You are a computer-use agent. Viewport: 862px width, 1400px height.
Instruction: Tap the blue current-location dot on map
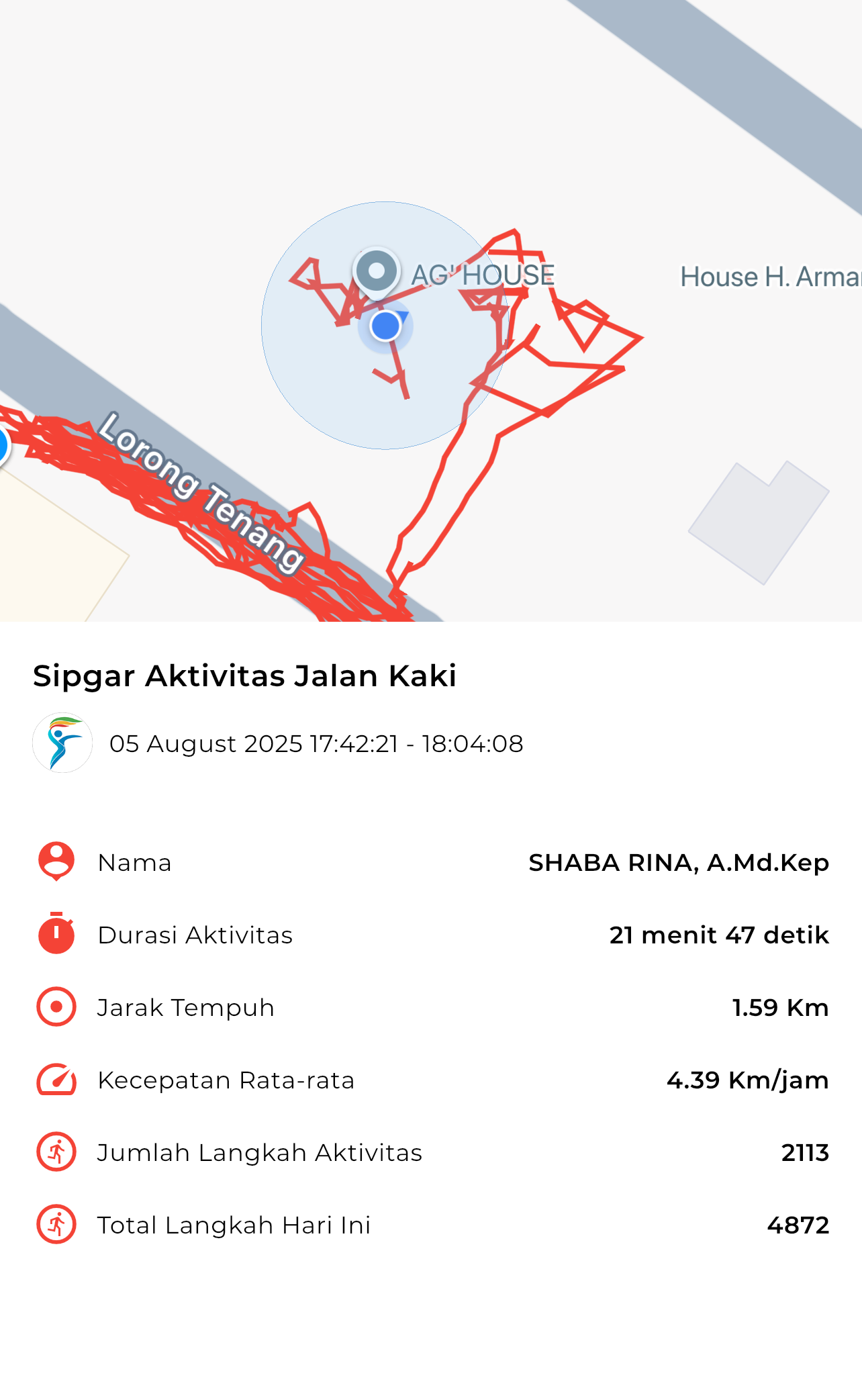pos(385,326)
